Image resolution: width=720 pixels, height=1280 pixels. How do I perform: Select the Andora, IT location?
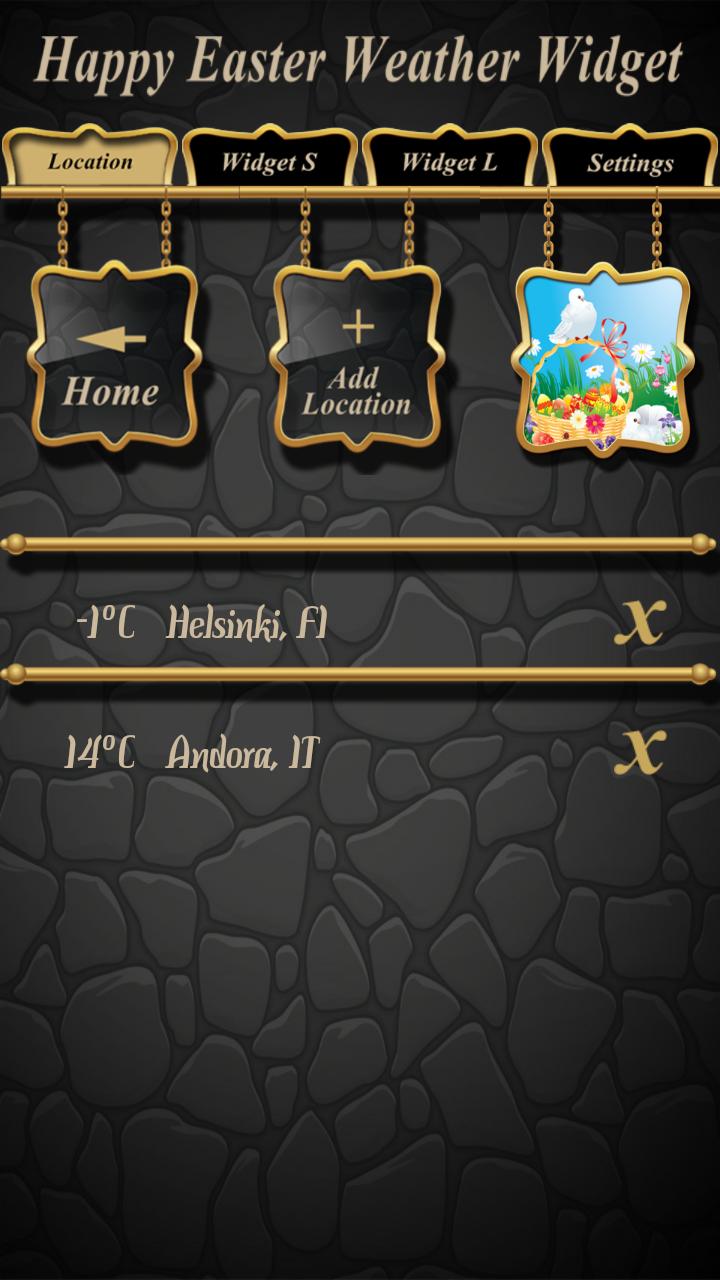[x=240, y=752]
